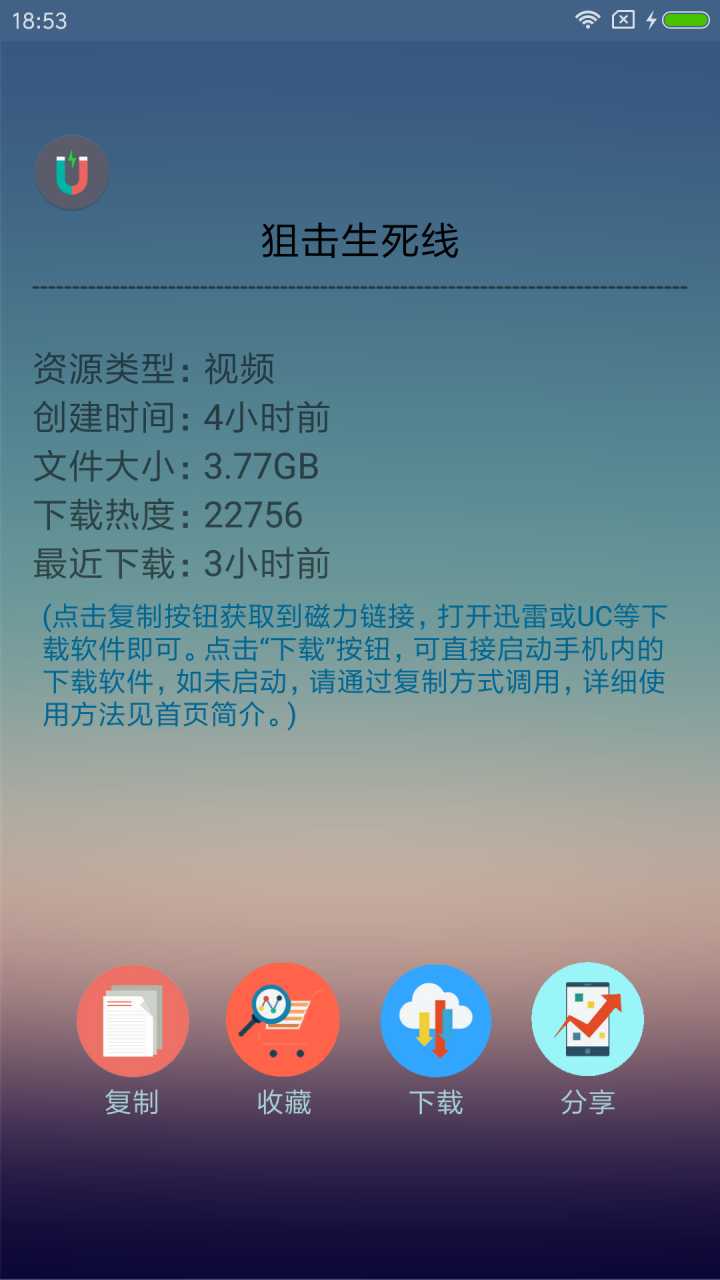Screen dimensions: 720x1280
Task: Share this resource using 分享
Action: click(x=587, y=1021)
